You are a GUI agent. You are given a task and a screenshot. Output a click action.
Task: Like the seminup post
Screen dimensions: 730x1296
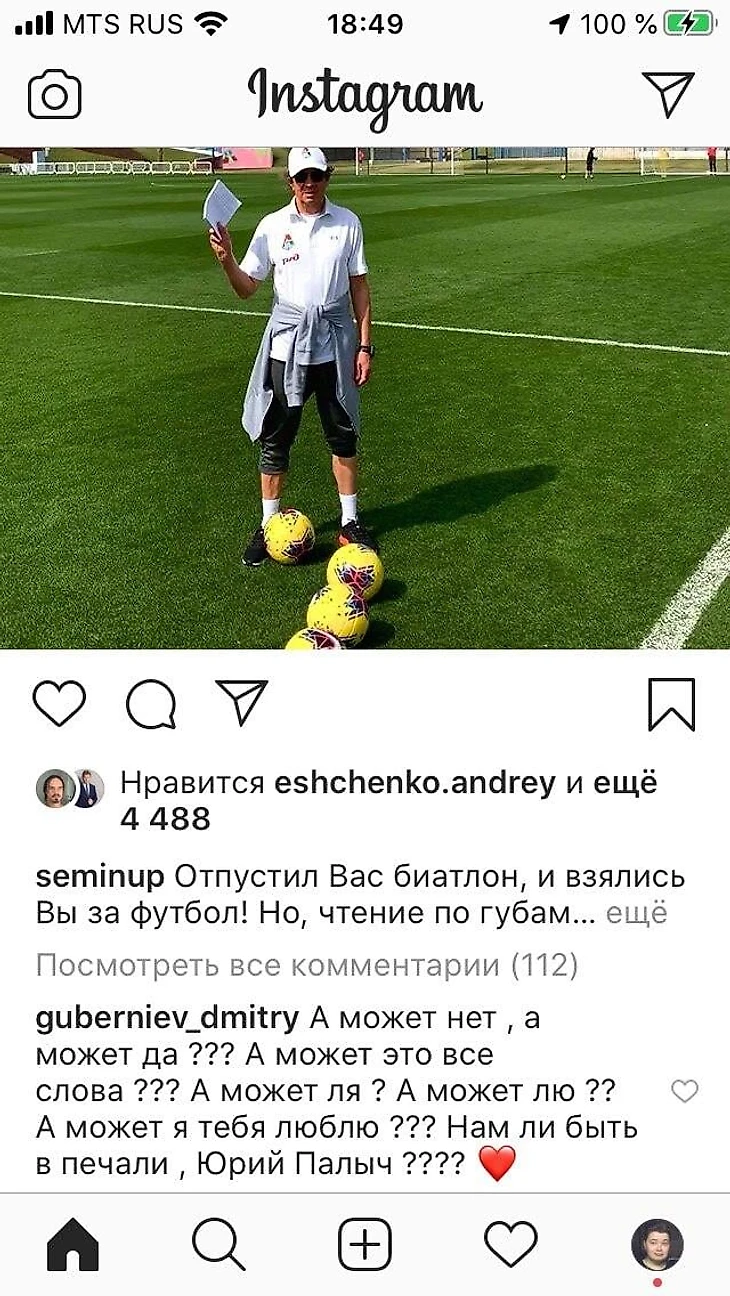click(59, 703)
